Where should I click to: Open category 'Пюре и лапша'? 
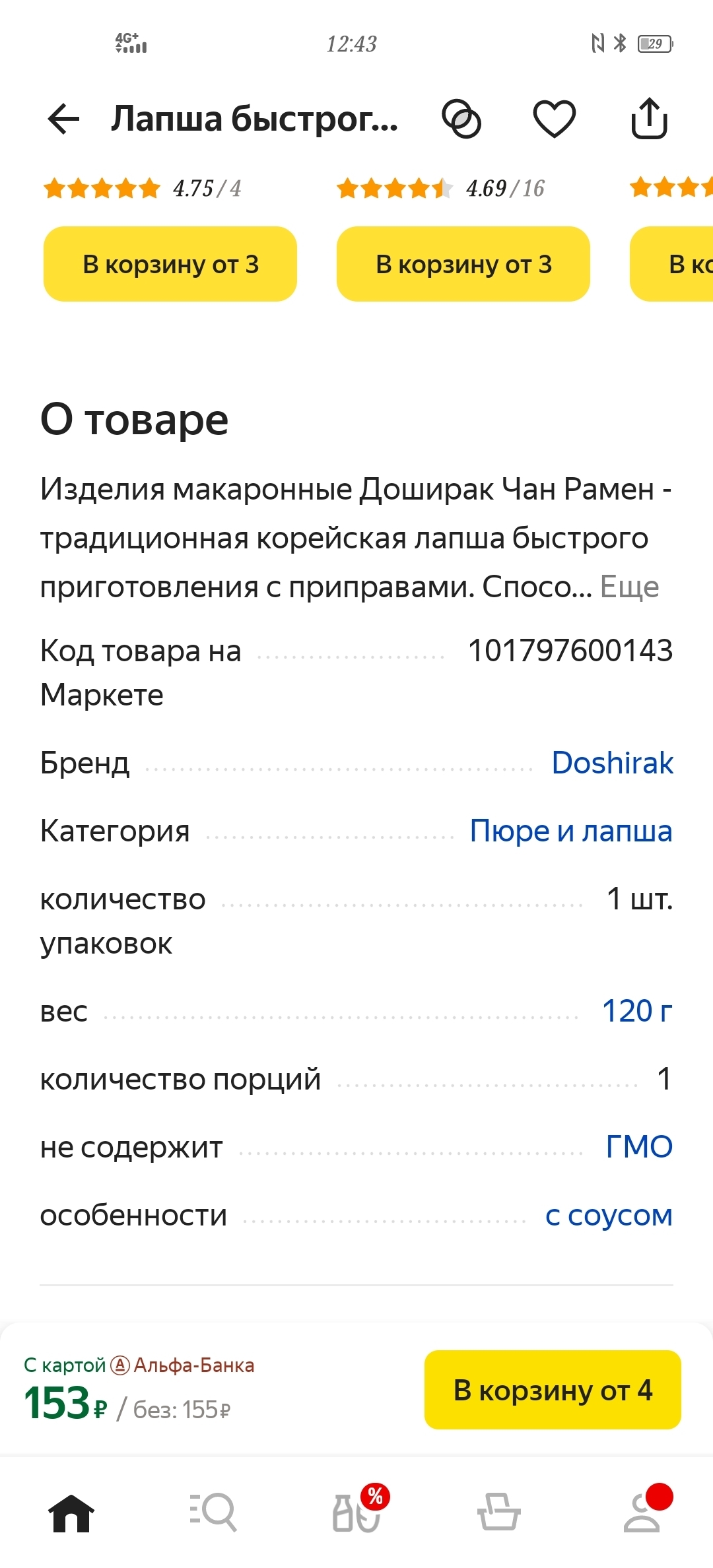point(571,831)
